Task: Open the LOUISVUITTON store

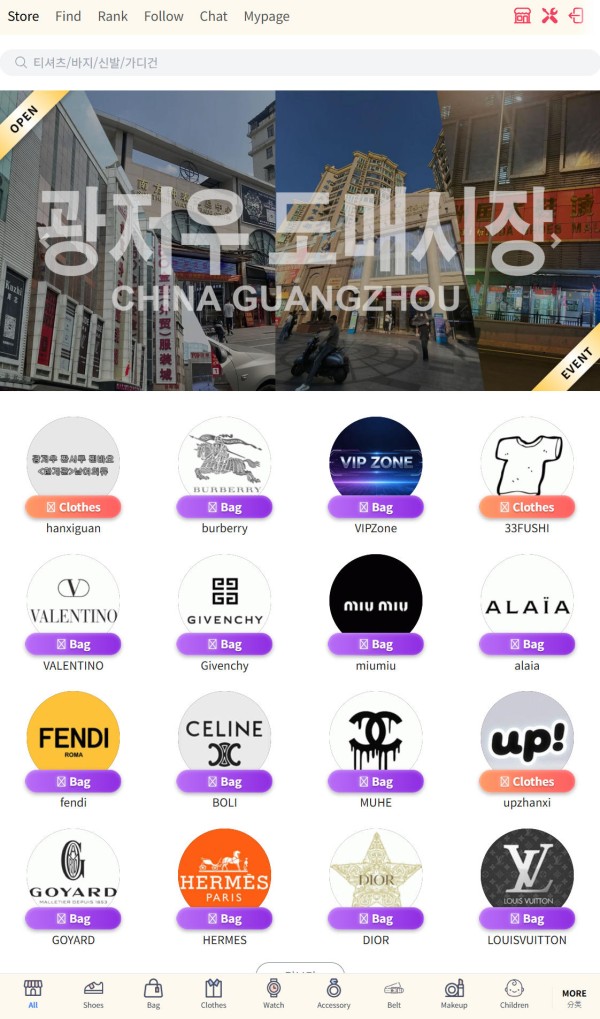Action: [527, 887]
